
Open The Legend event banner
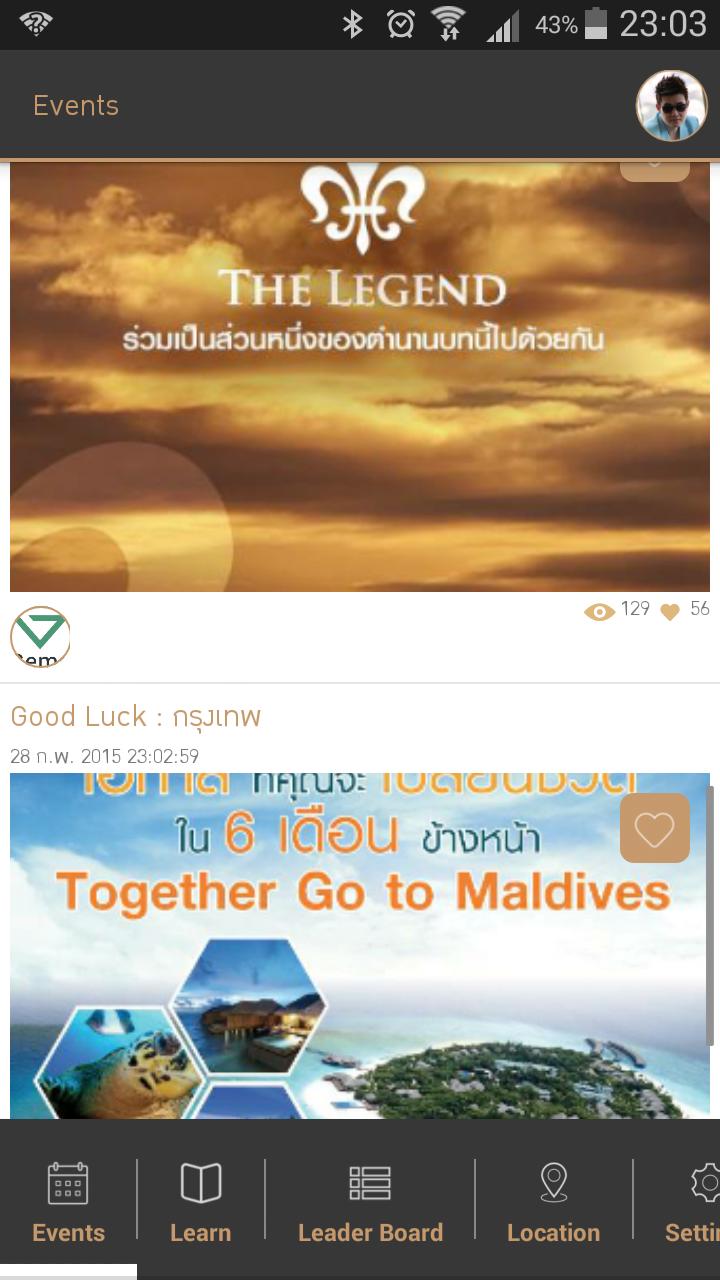(x=360, y=376)
